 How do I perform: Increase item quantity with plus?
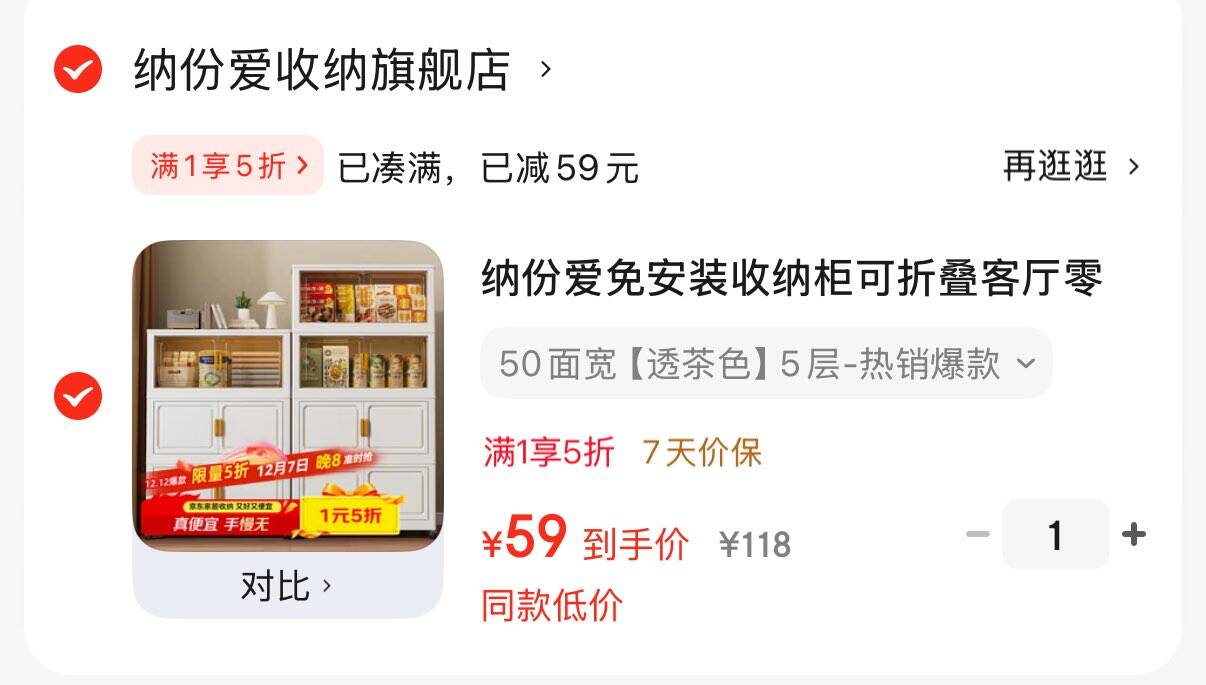tap(1133, 535)
